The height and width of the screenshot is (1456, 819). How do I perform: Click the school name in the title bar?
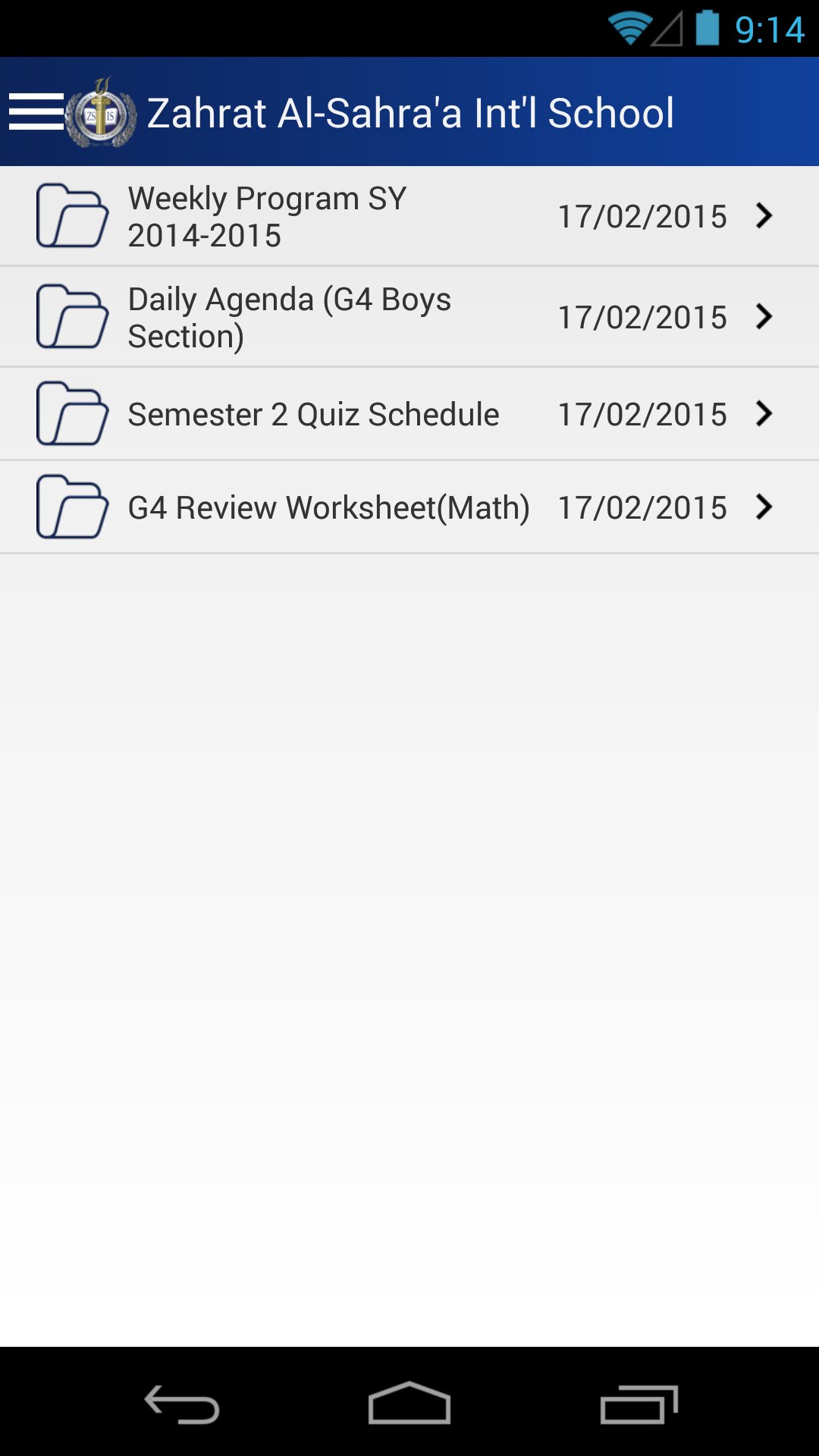point(412,112)
